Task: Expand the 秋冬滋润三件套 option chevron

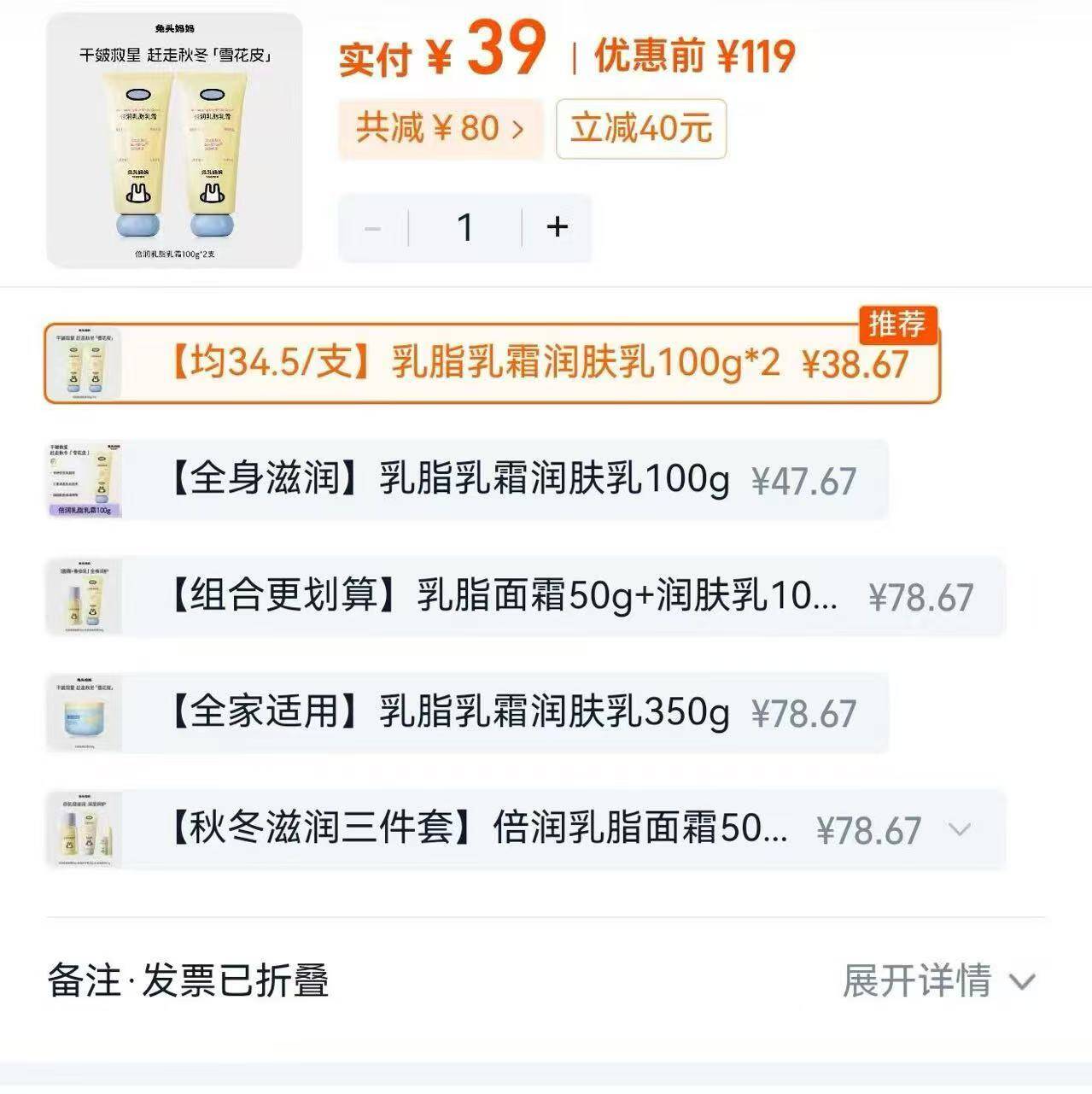Action: [960, 828]
